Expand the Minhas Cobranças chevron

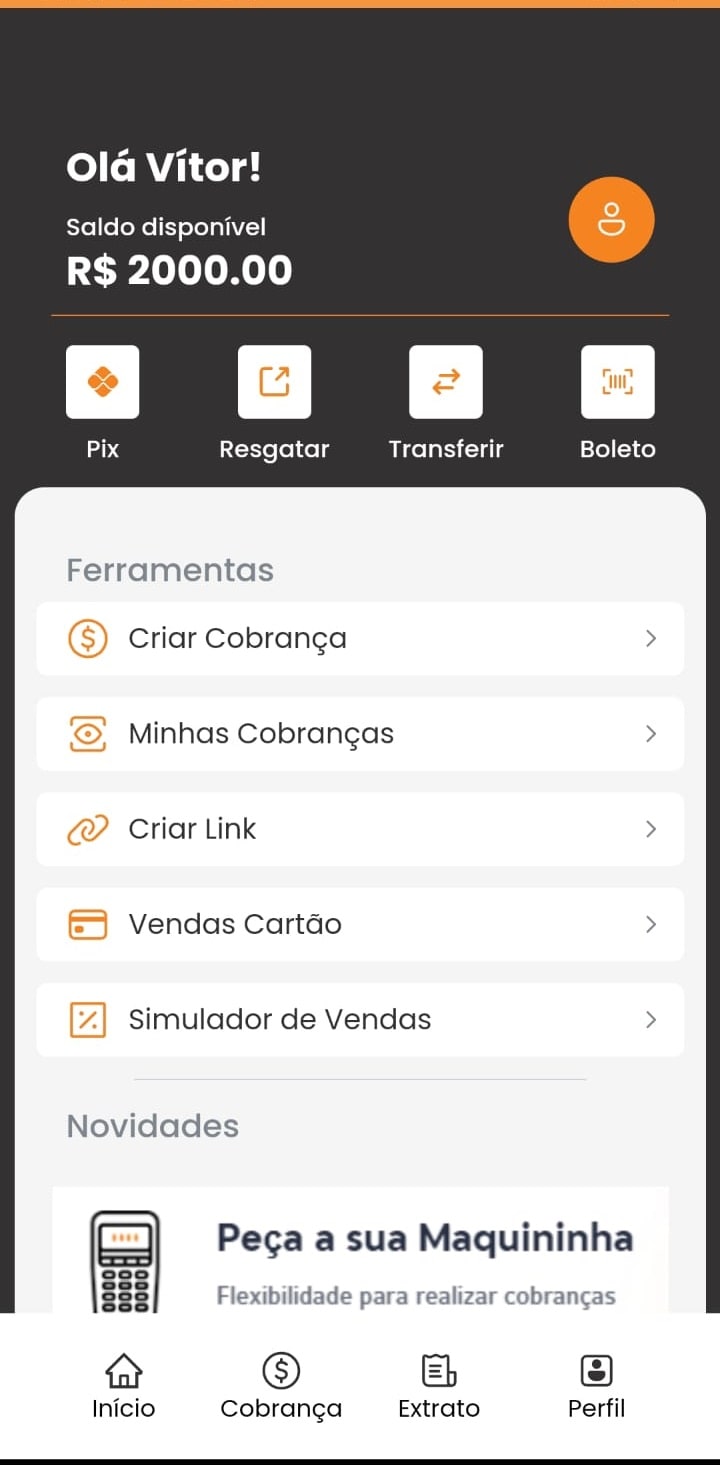[651, 733]
